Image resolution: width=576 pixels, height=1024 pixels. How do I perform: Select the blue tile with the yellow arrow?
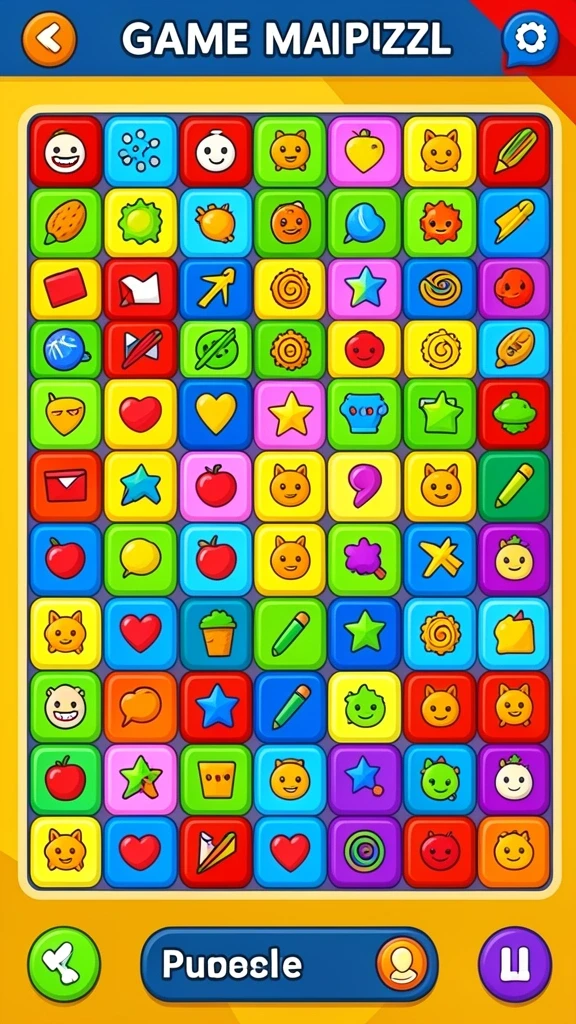[216, 289]
